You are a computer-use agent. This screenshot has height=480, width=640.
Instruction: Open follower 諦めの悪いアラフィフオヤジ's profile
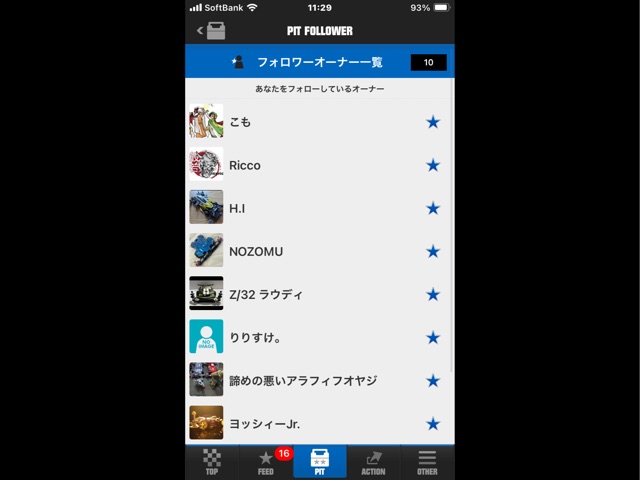(302, 380)
